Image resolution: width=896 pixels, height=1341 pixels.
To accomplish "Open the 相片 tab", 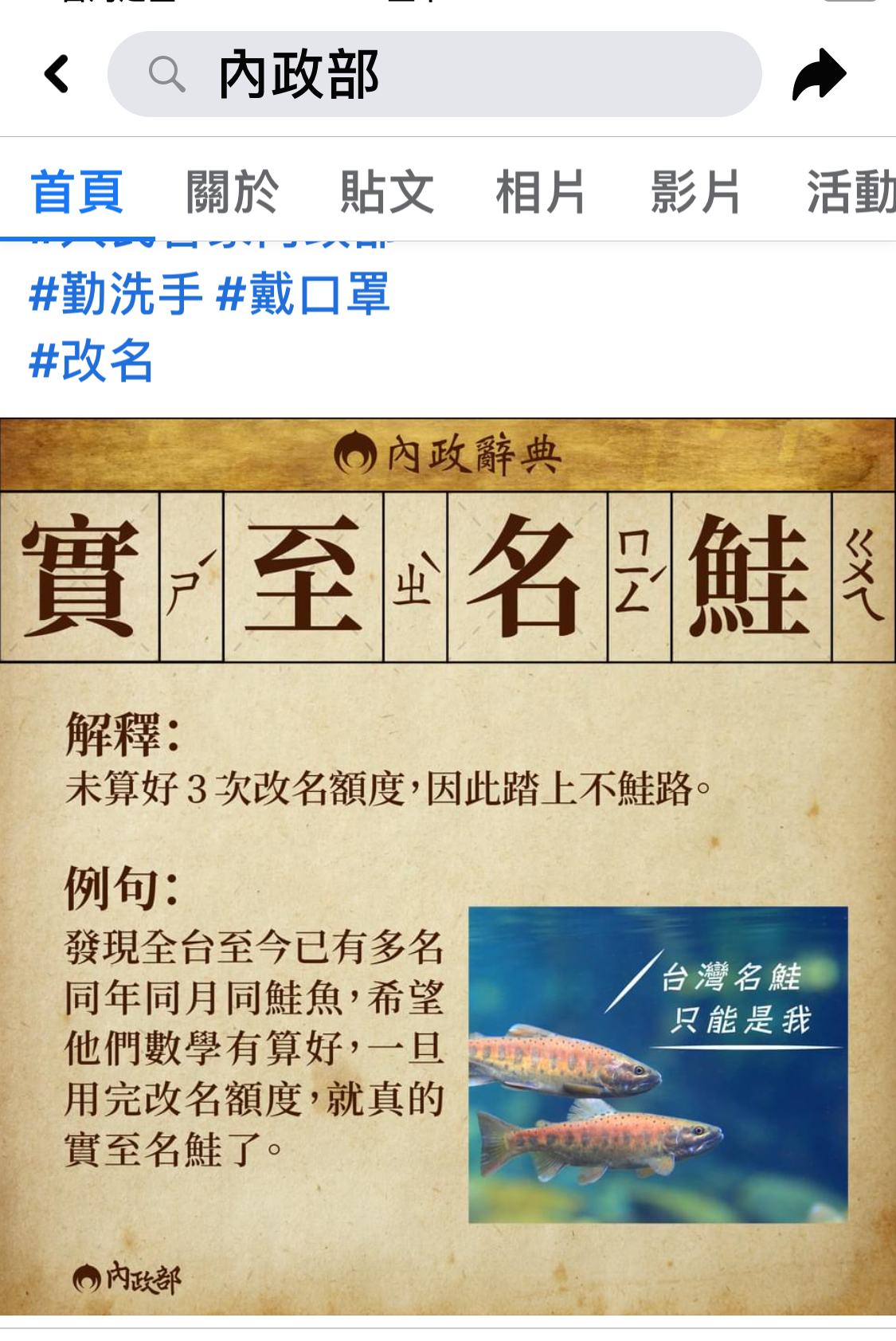I will tap(541, 193).
